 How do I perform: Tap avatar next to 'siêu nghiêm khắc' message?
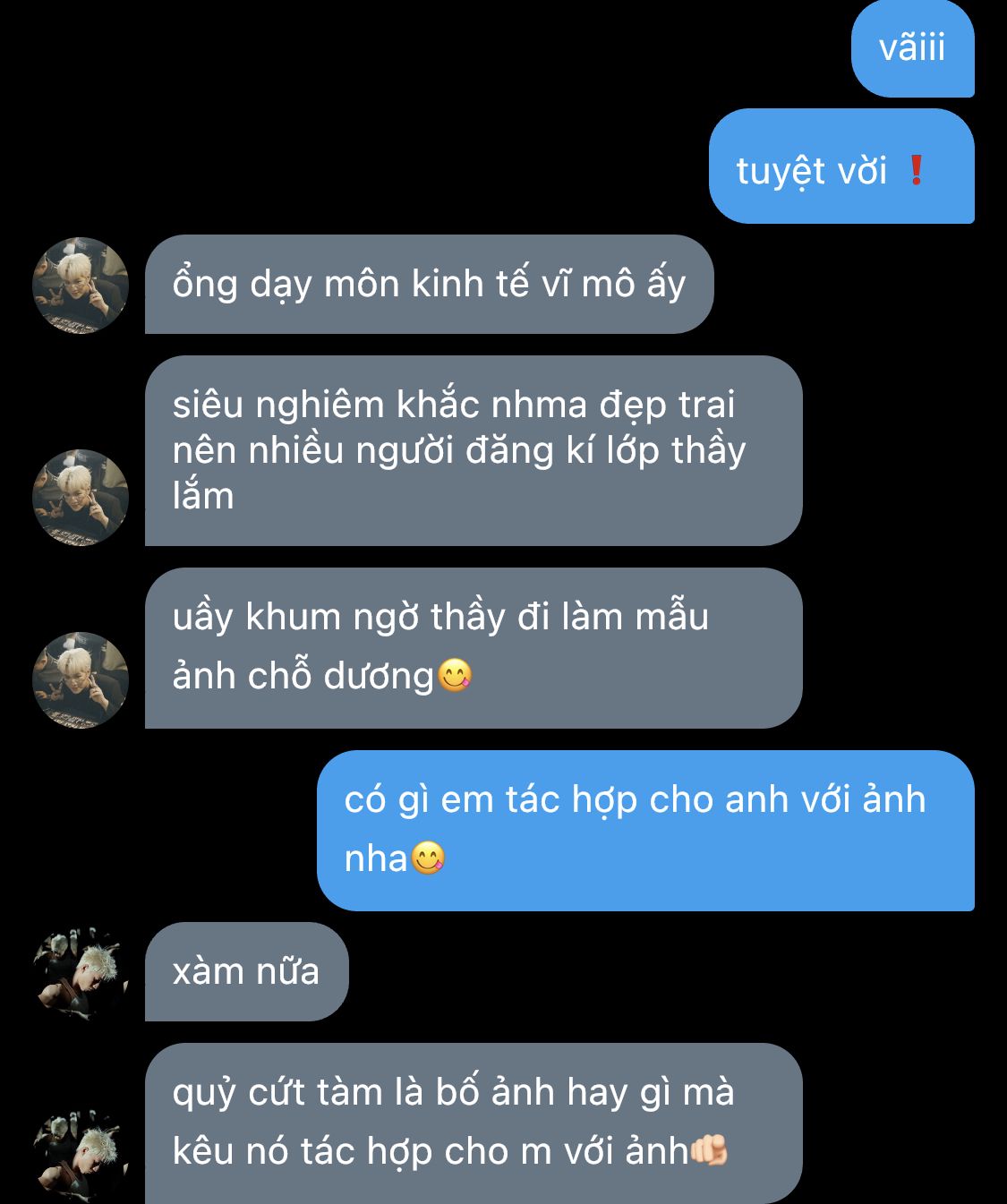[x=81, y=498]
